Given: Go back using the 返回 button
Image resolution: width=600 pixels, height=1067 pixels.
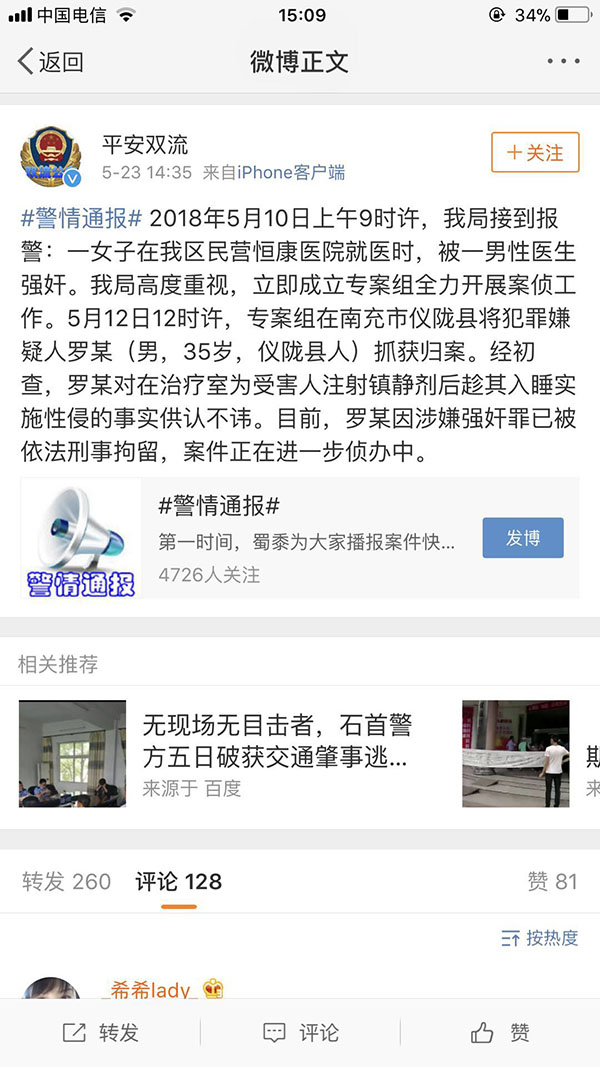Looking at the screenshot, I should (x=50, y=62).
